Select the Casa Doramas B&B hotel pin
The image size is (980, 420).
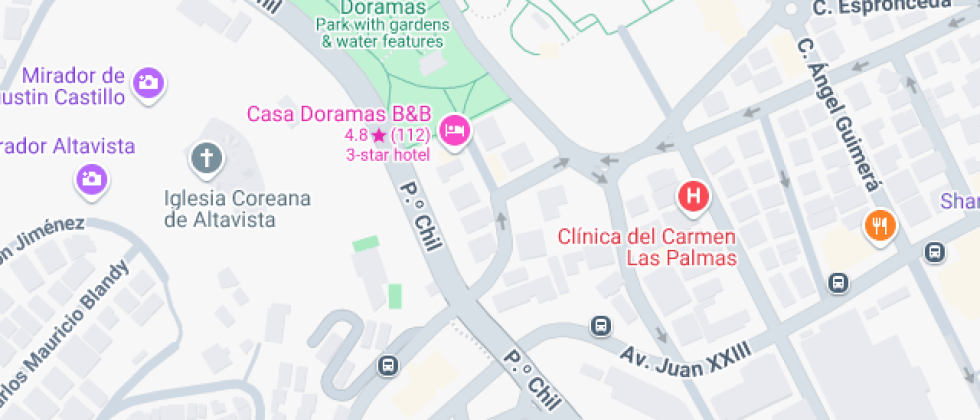click(455, 131)
